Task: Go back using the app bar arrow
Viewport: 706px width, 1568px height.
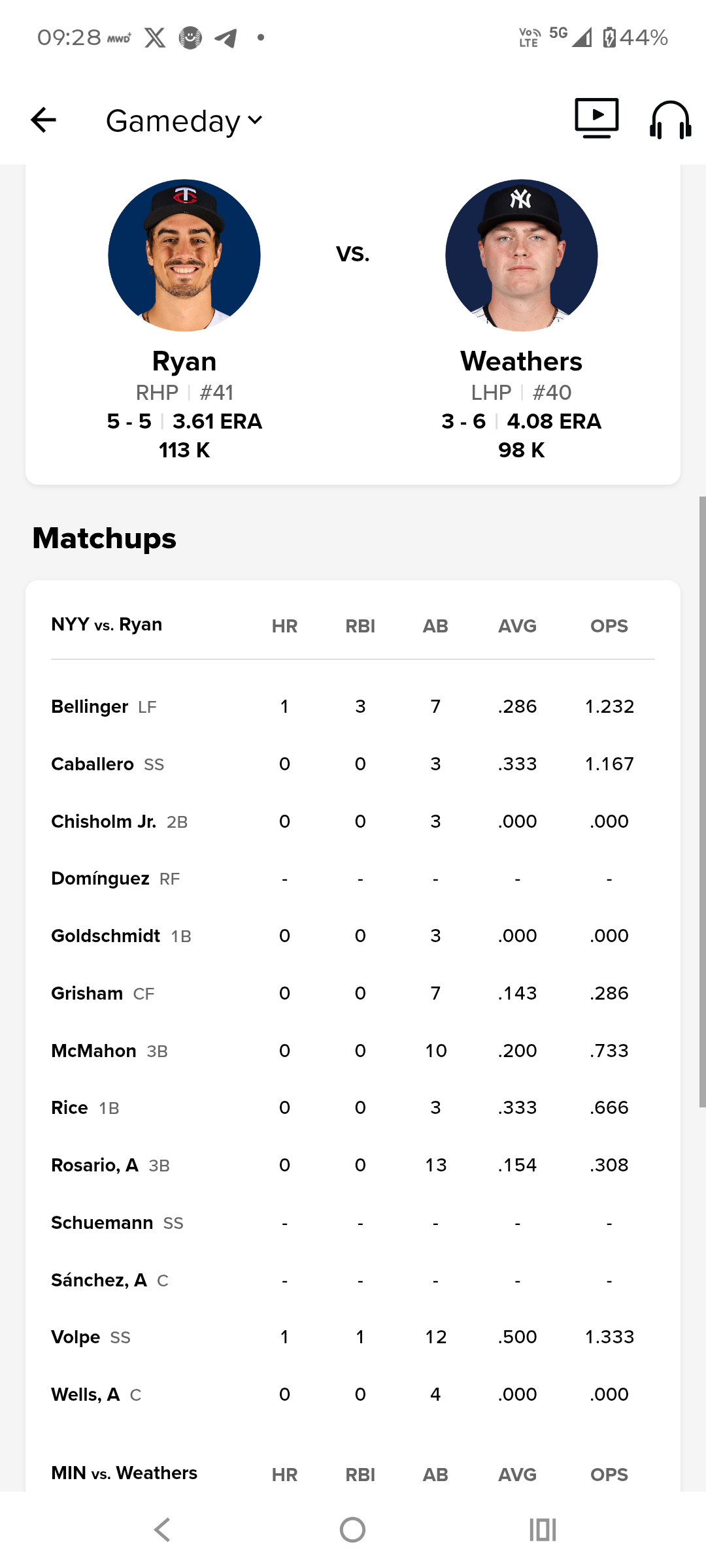Action: point(43,120)
